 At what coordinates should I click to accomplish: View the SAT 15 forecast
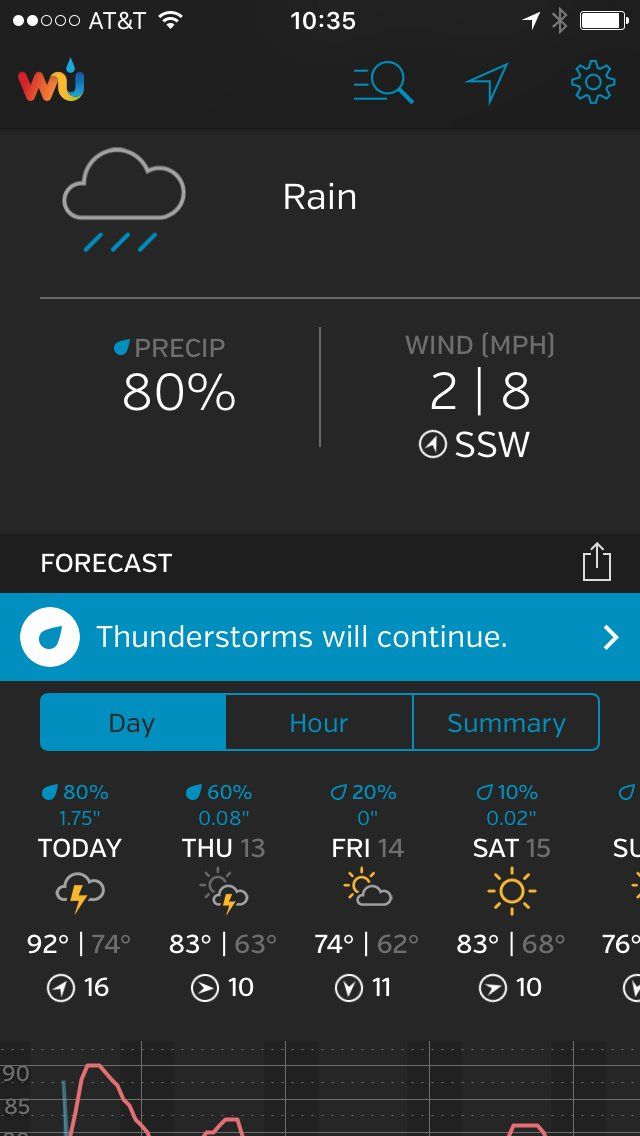pyautogui.click(x=511, y=892)
